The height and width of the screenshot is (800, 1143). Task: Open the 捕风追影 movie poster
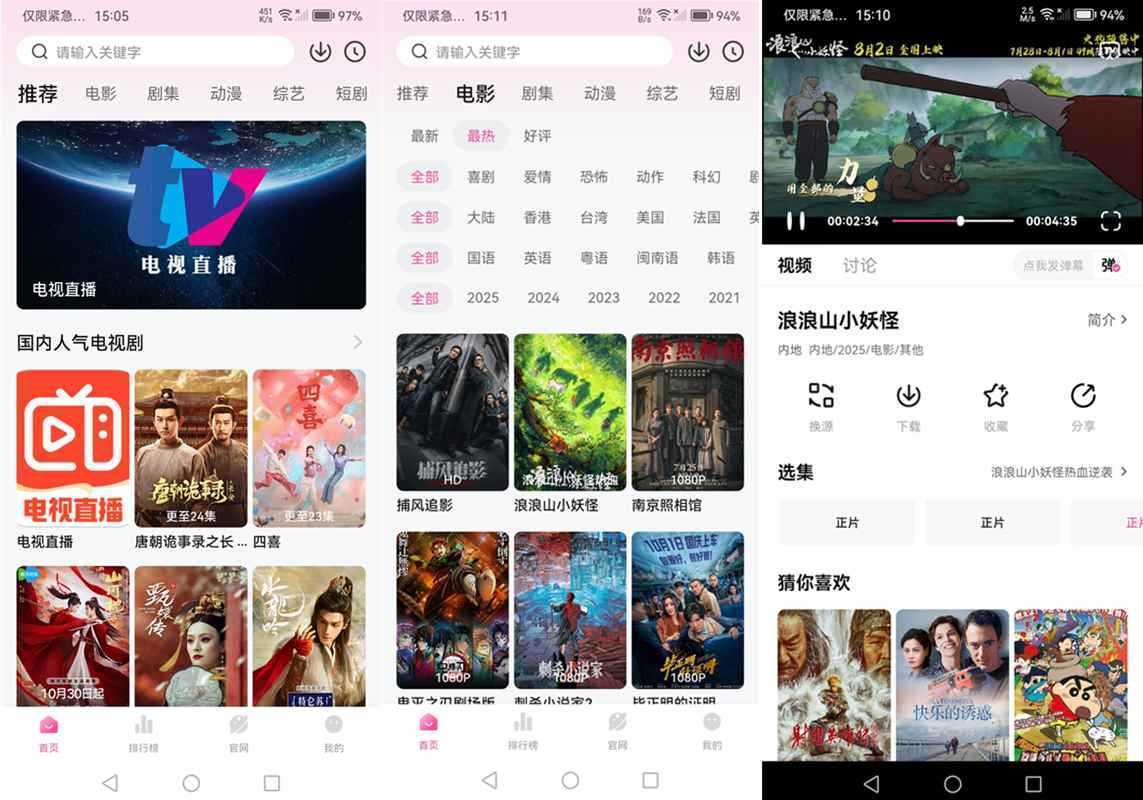pyautogui.click(x=452, y=412)
